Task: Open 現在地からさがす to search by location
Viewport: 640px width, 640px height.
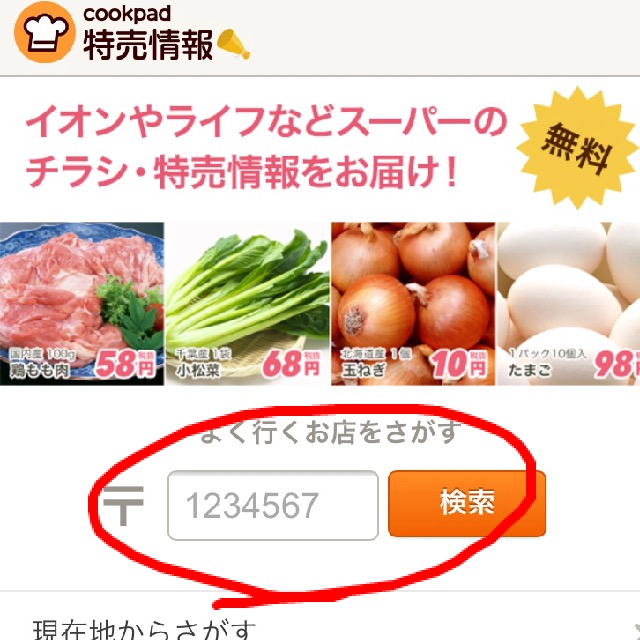Action: (x=145, y=628)
